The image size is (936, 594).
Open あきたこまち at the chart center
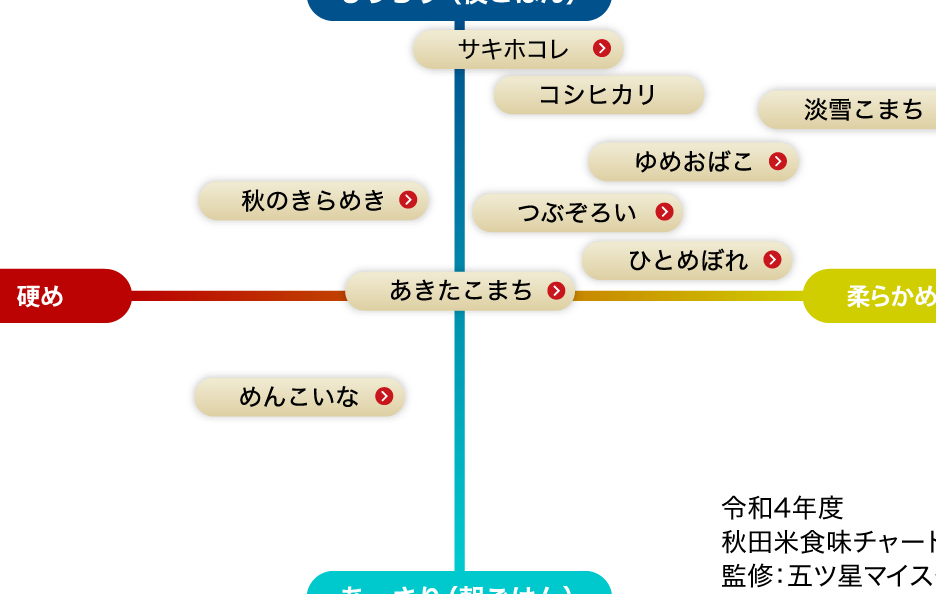460,291
